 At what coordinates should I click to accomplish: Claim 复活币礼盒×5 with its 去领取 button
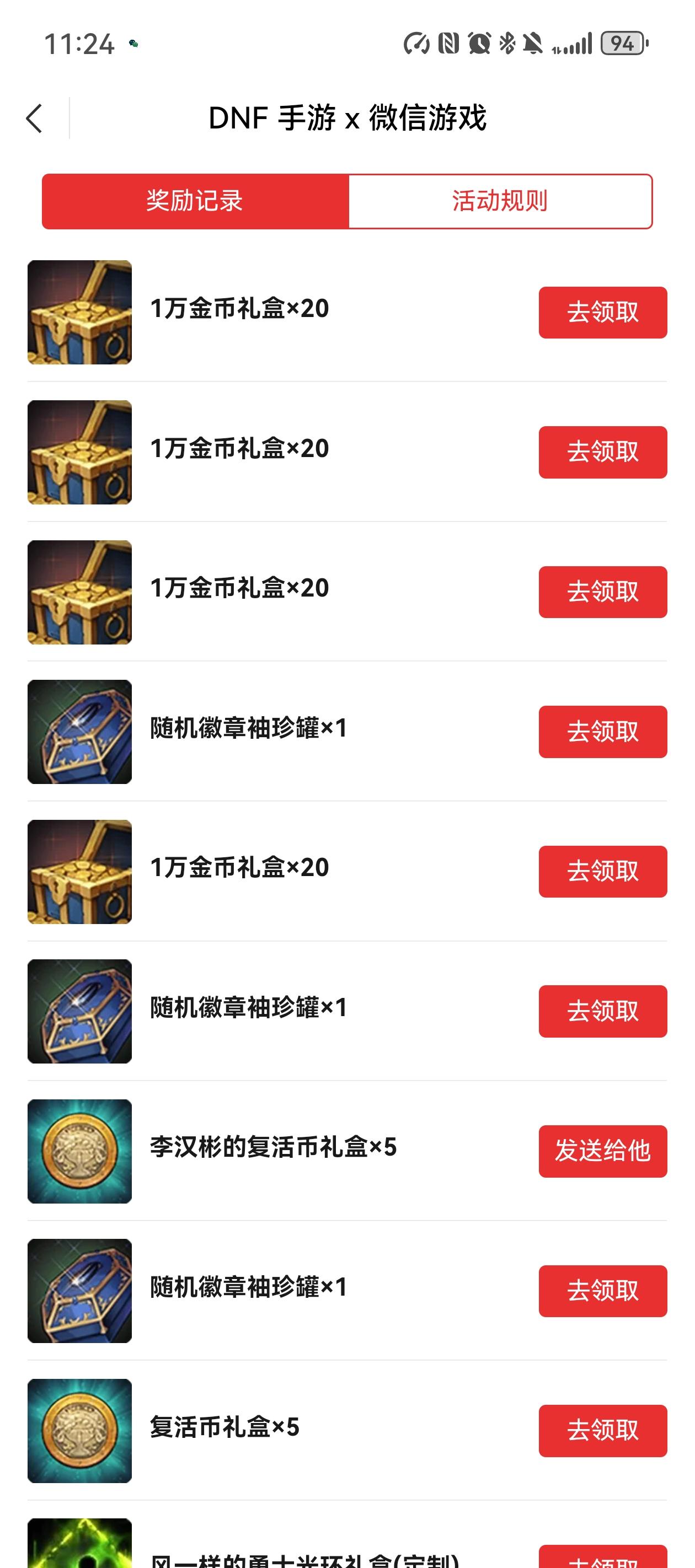(602, 1430)
